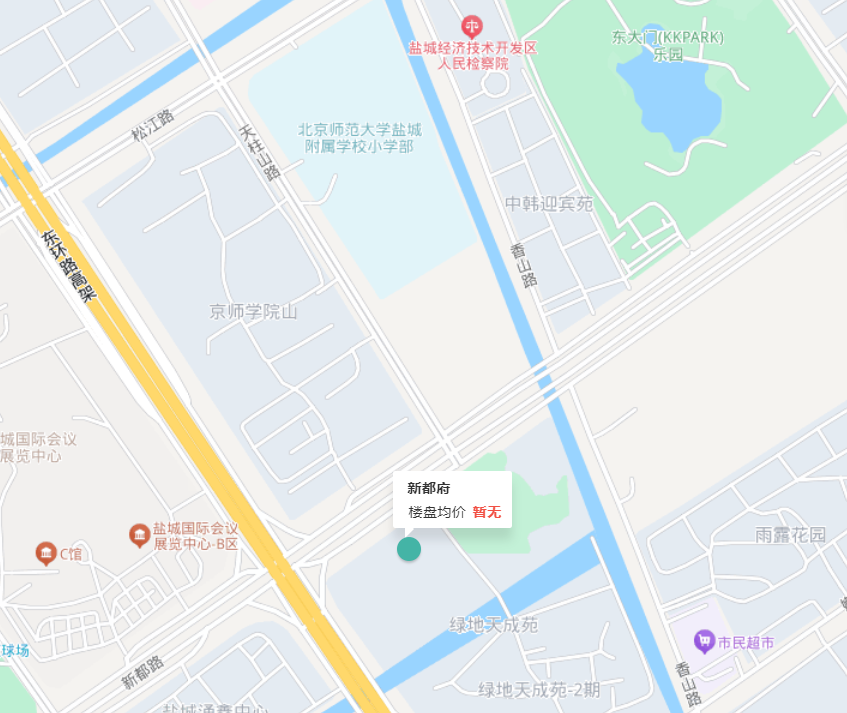Screen dimensions: 847x713
Task: Open the 新都府 price info popup
Action: tap(452, 500)
